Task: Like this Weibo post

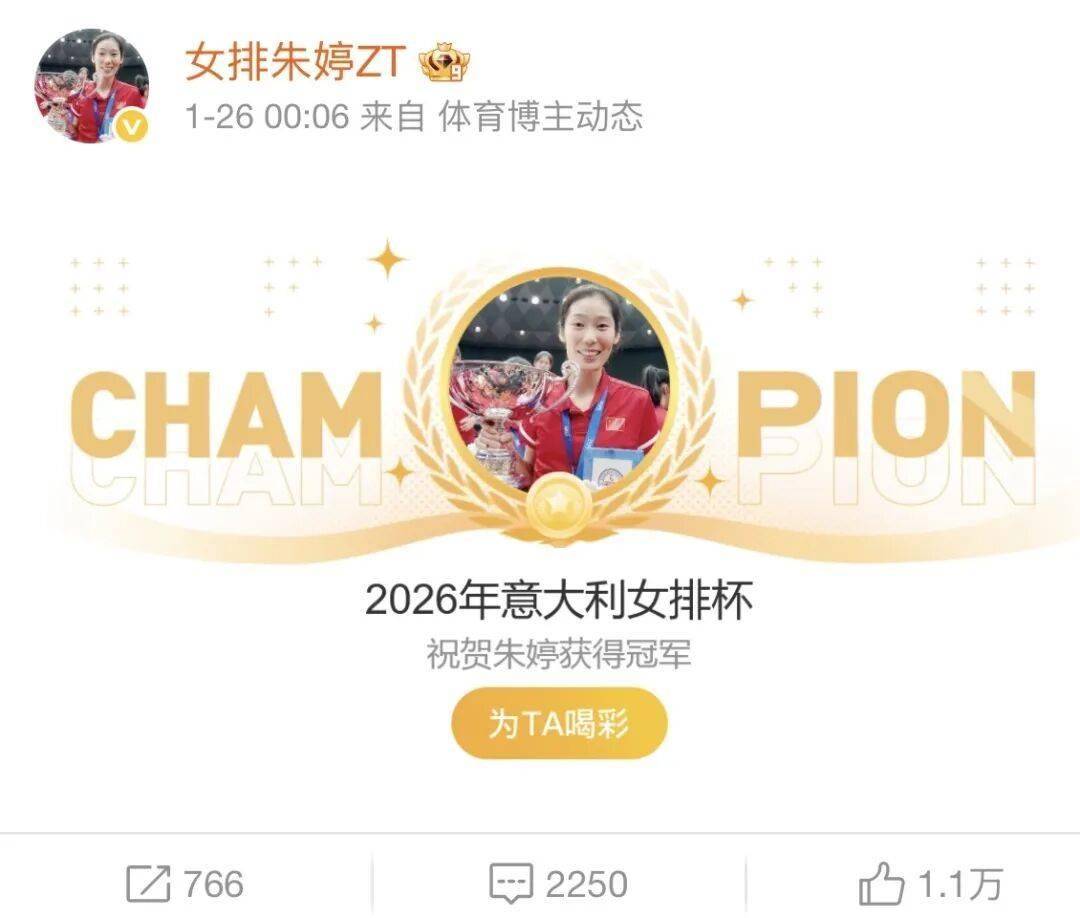Action: (x=930, y=884)
